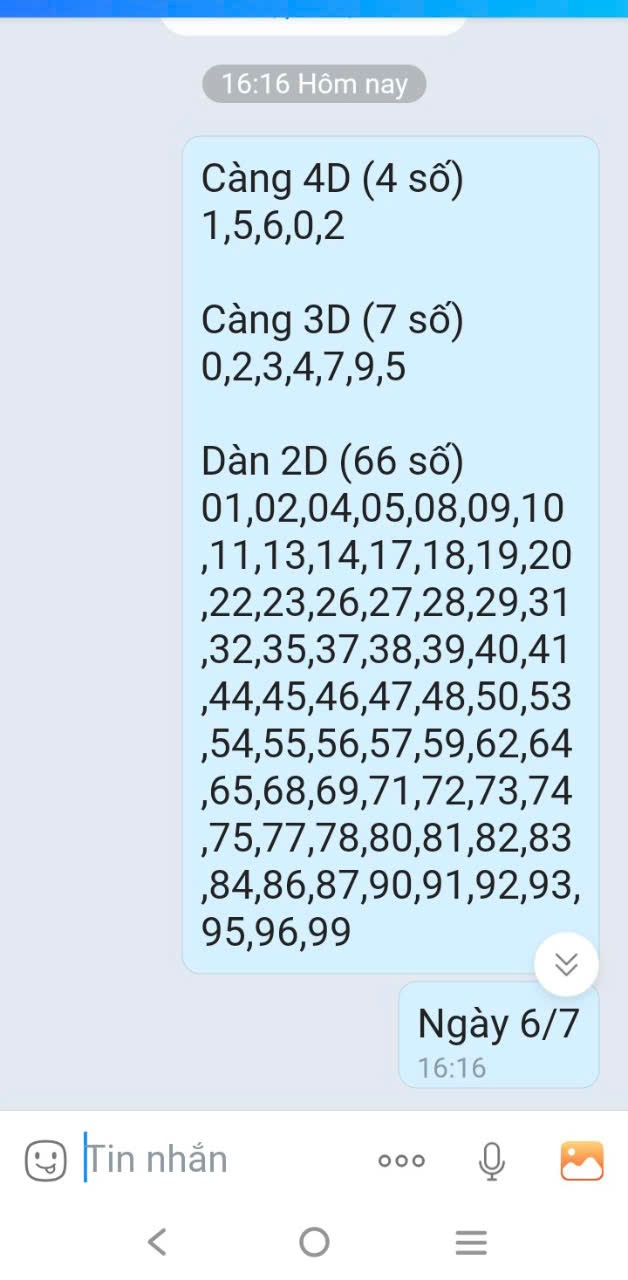Record a voice message with the microphone
This screenshot has height=1280, width=628.
[491, 1161]
